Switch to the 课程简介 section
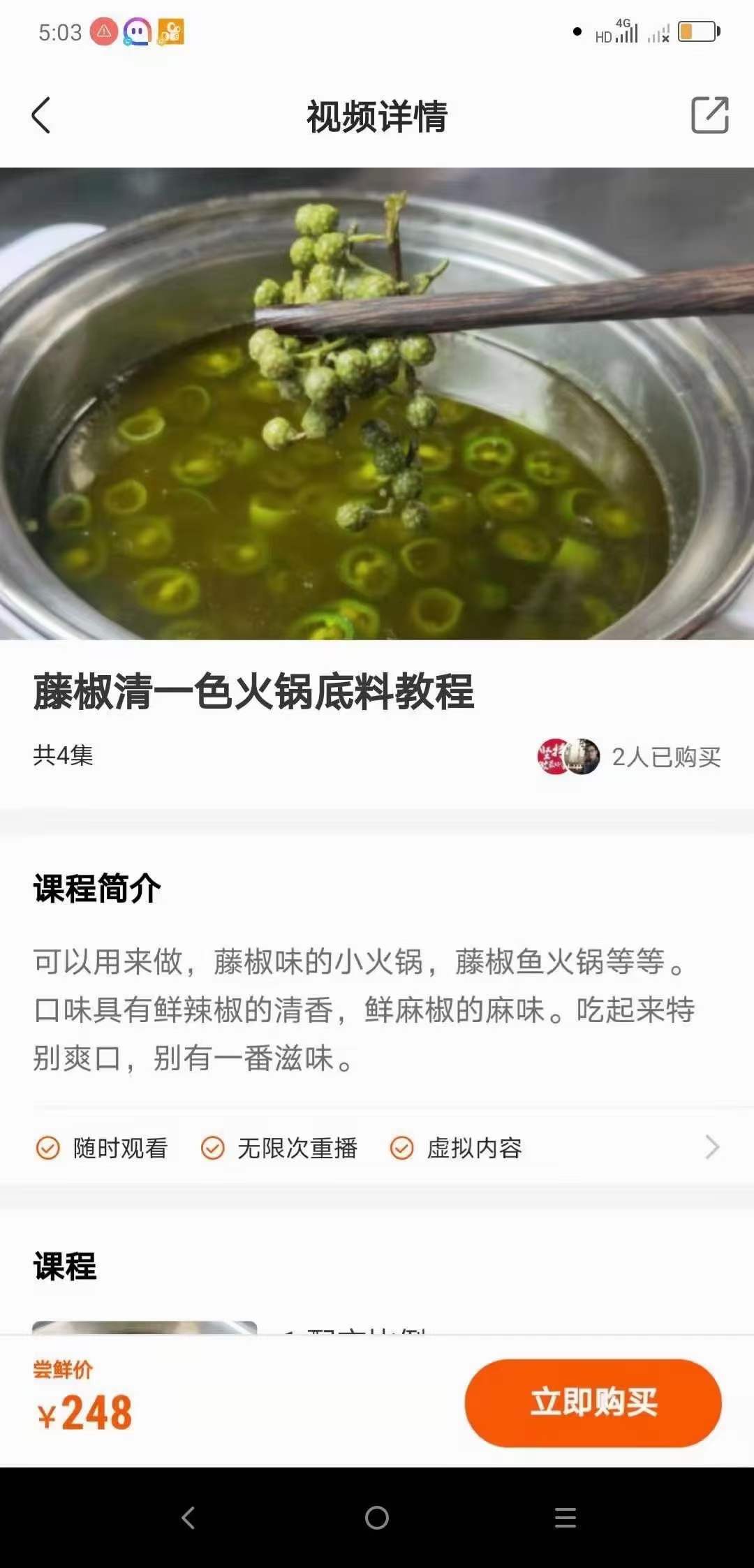 tap(96, 889)
